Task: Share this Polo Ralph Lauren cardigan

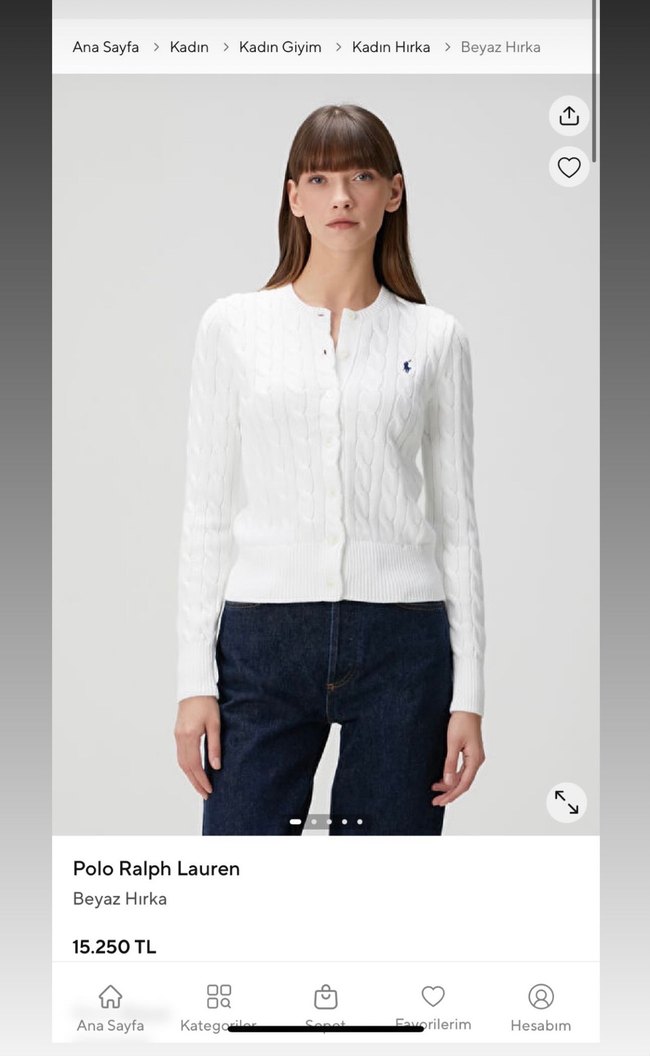Action: (569, 116)
